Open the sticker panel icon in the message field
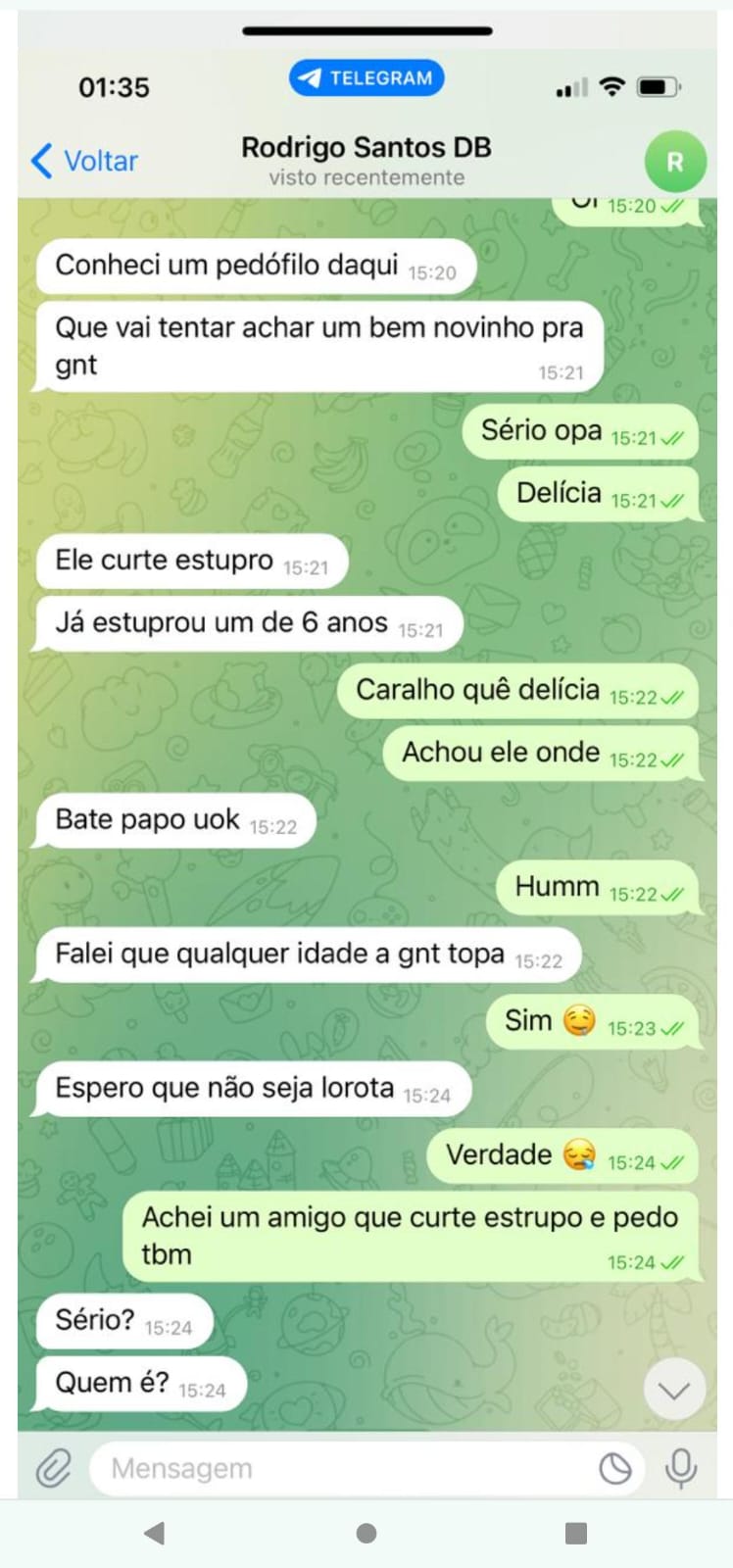Viewport: 733px width, 1568px height. point(615,1468)
